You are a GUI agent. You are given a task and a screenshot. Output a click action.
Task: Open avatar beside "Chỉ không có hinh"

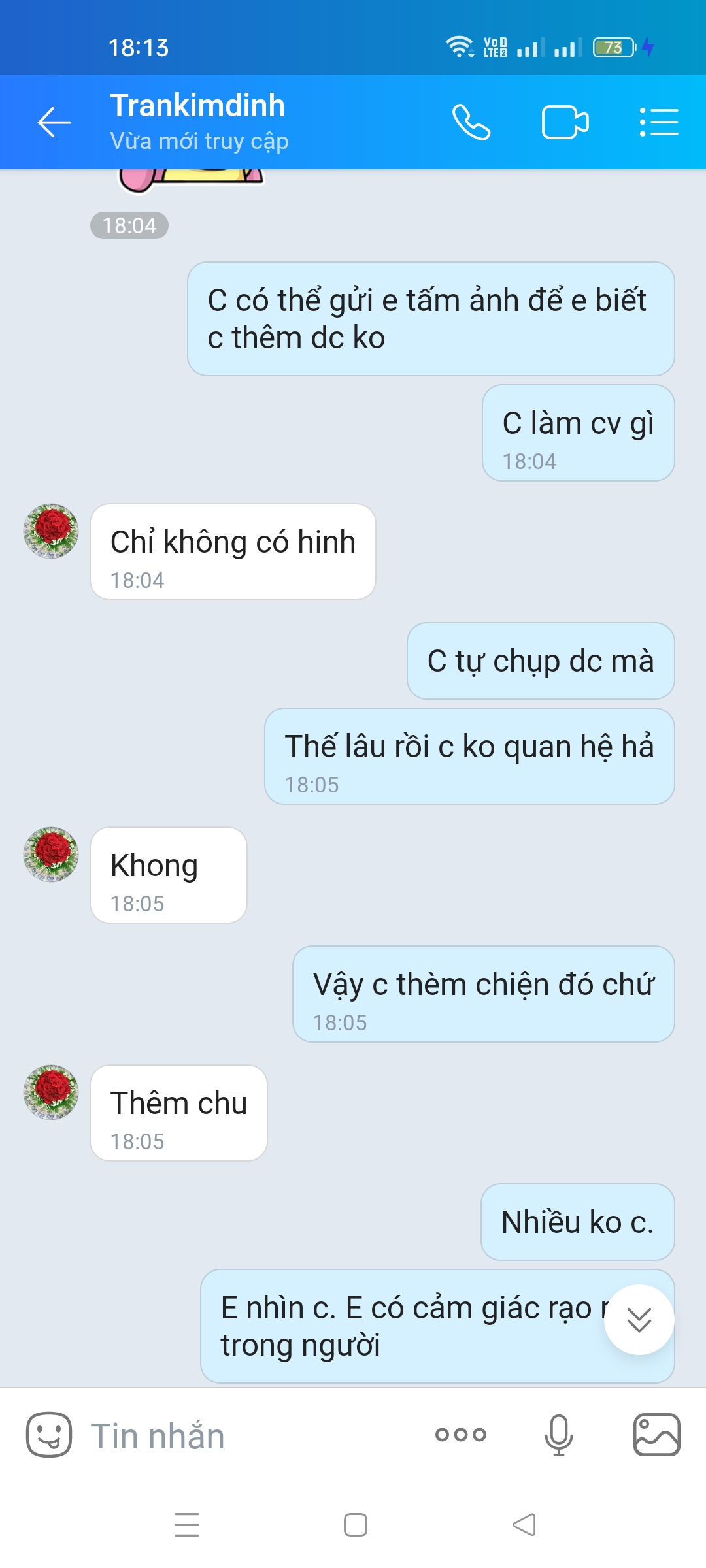click(x=51, y=531)
